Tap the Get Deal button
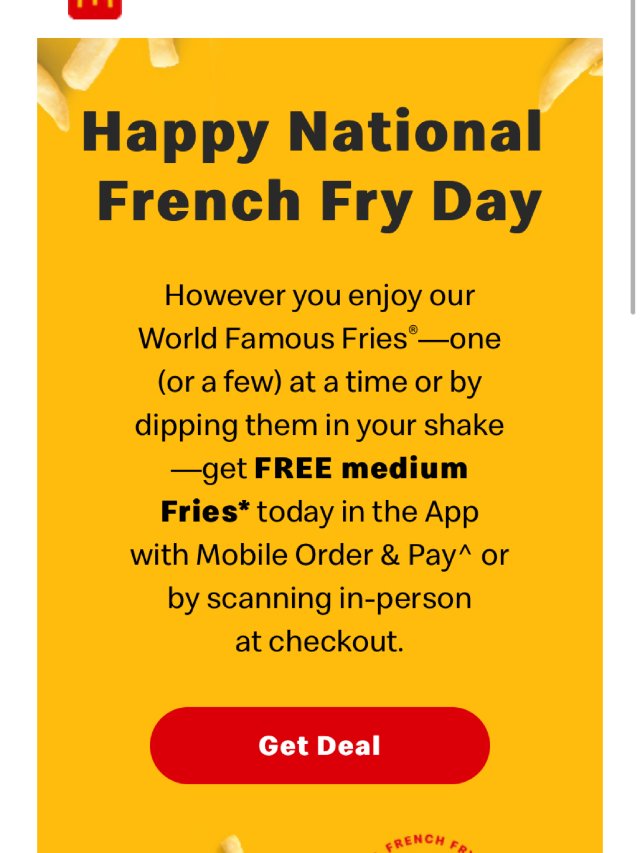Image resolution: width=640 pixels, height=853 pixels. pos(319,746)
